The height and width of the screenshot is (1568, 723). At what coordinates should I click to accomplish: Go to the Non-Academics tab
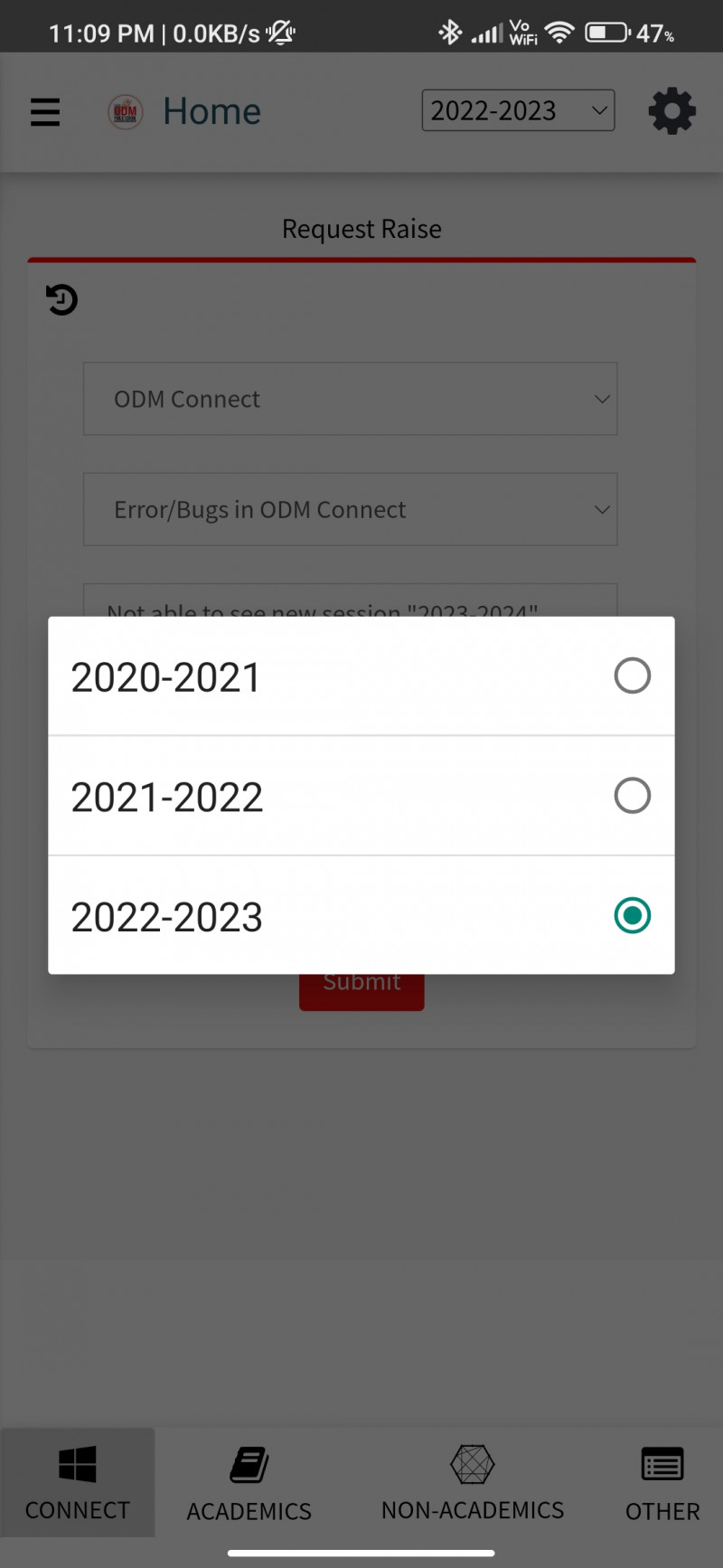click(472, 1483)
